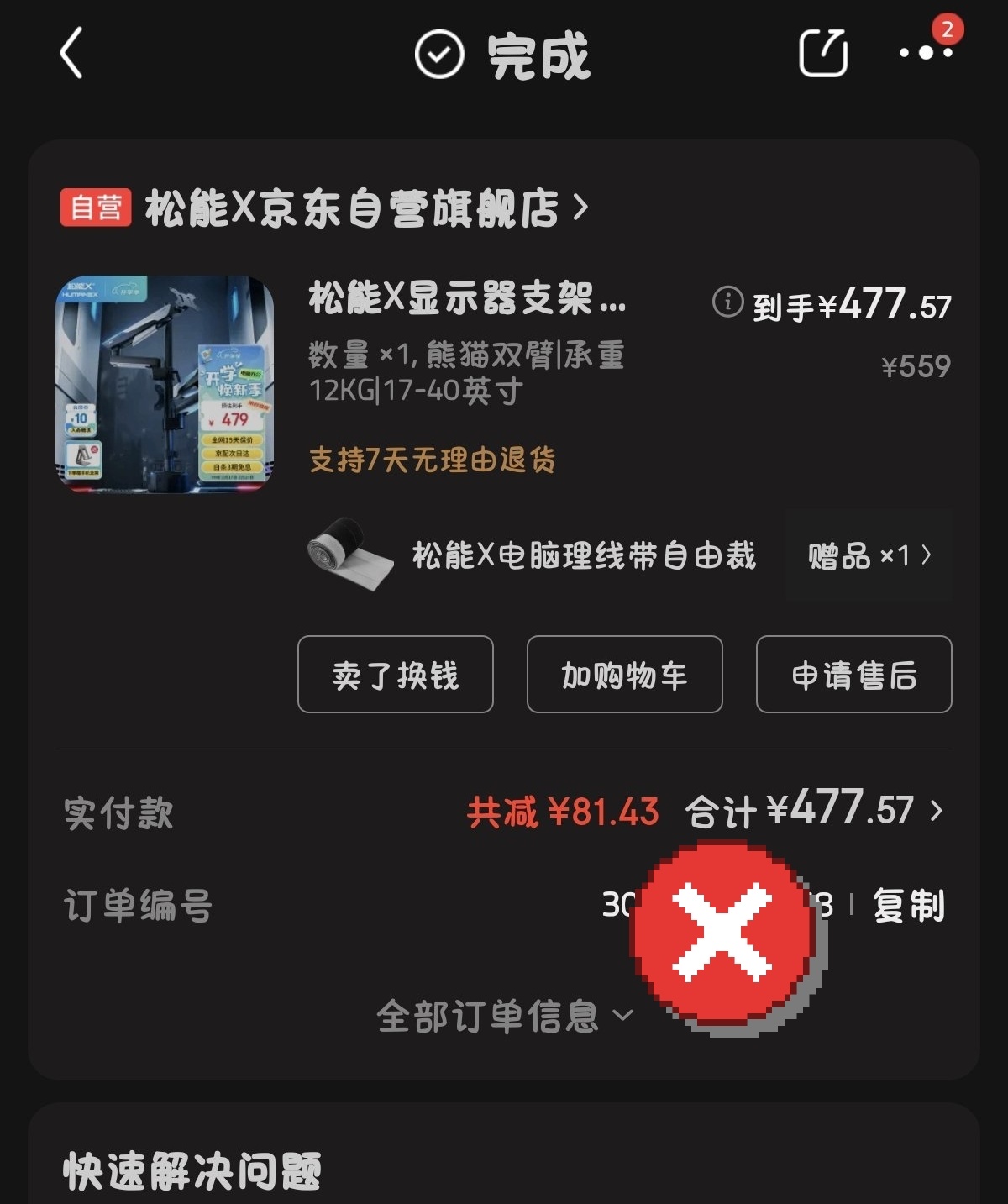This screenshot has height=1204, width=1008.
Task: Open the three-dot overflow menu
Action: click(925, 53)
